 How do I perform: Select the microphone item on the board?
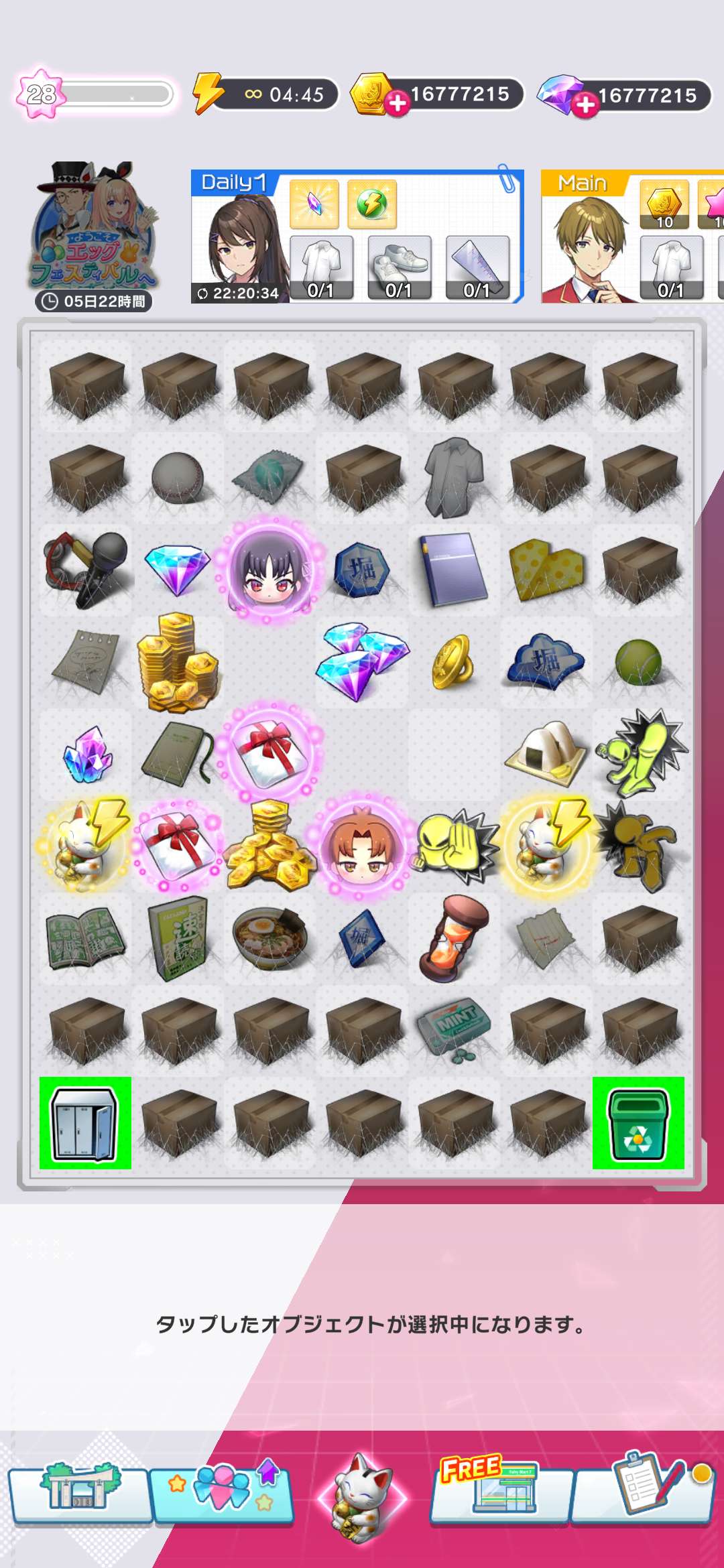pos(87,570)
